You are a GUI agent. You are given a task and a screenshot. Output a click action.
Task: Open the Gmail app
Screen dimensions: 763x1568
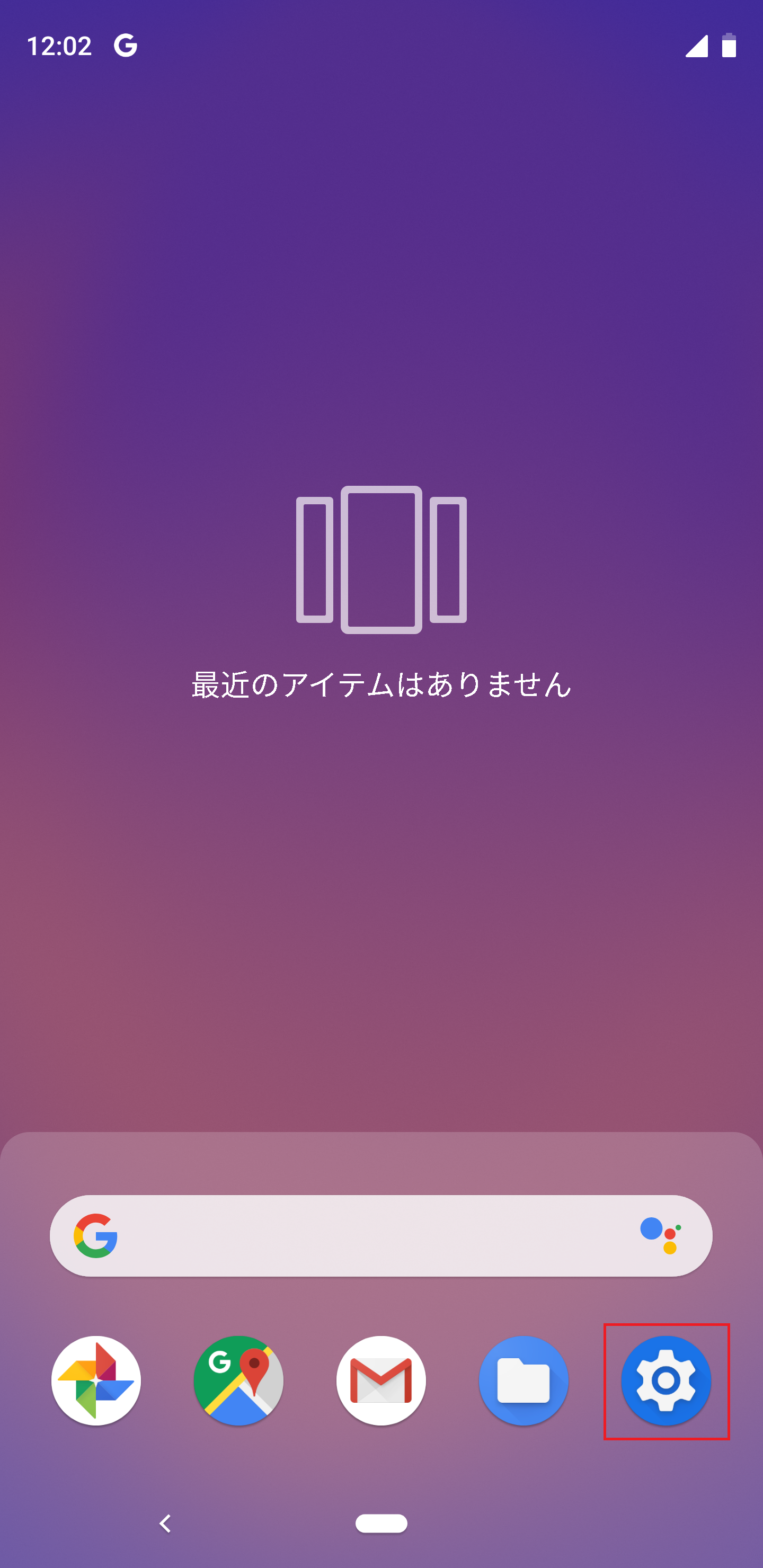(381, 1380)
